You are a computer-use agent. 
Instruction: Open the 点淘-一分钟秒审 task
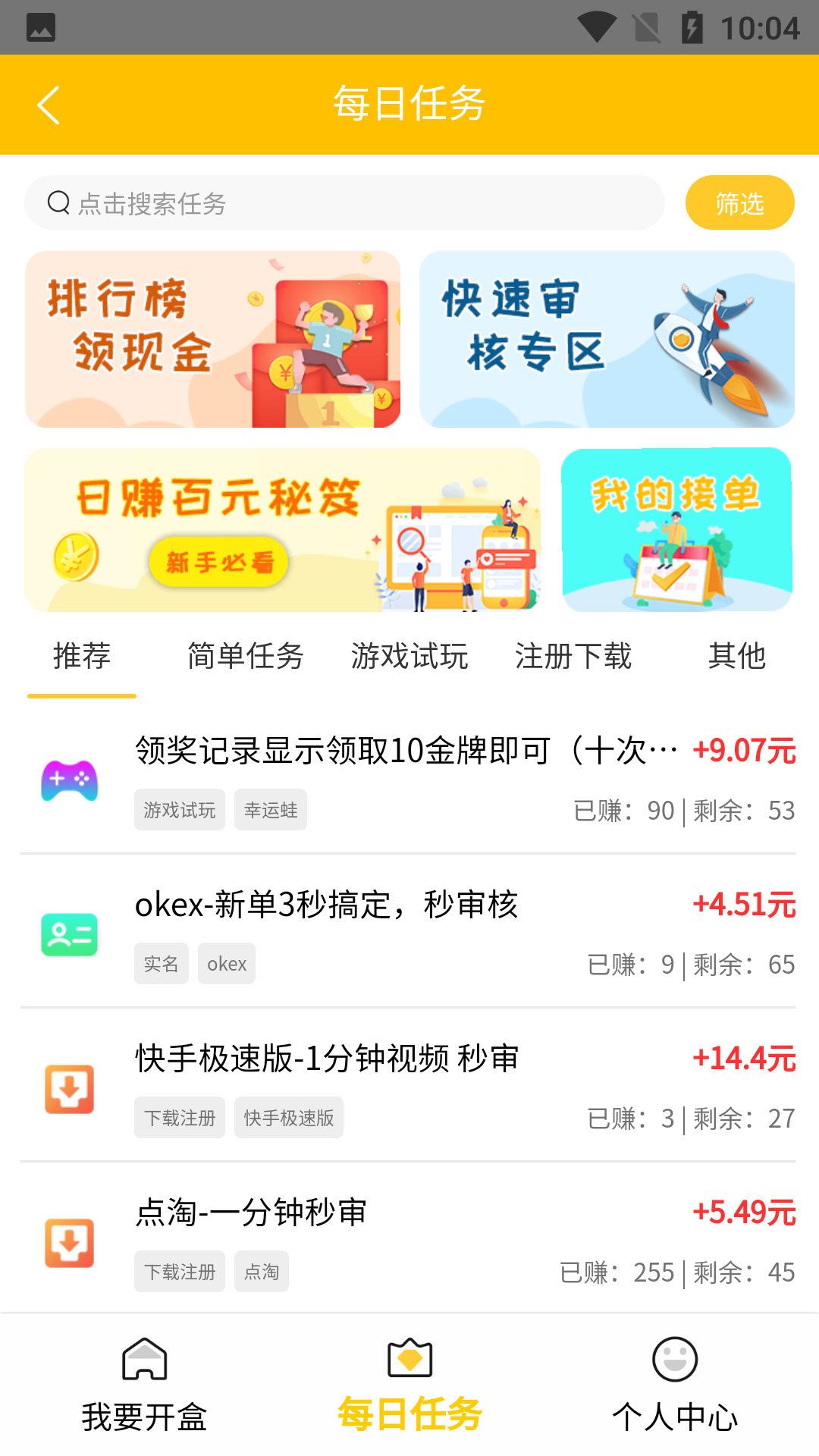[x=408, y=1241]
